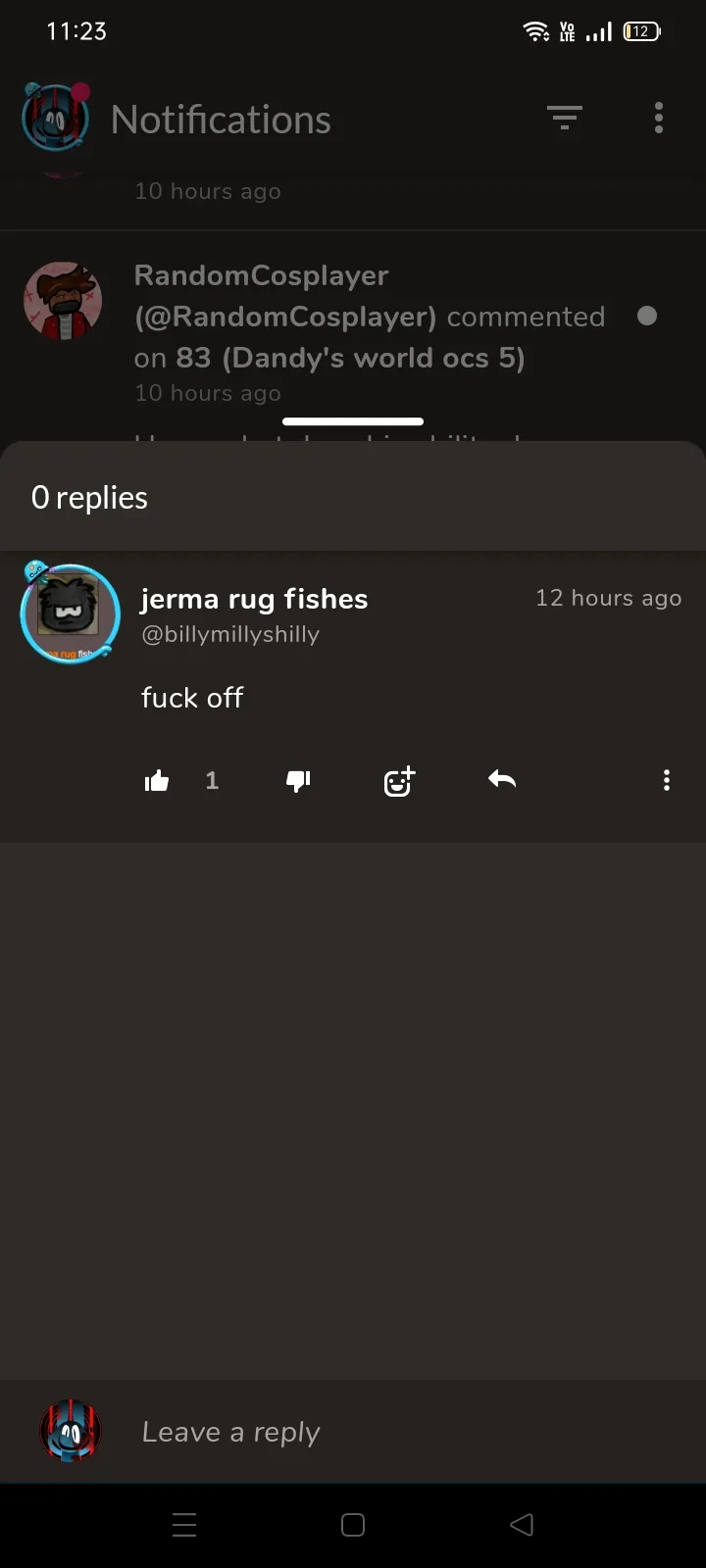Go back using the system back button
706x1568 pixels.
tap(522, 1525)
